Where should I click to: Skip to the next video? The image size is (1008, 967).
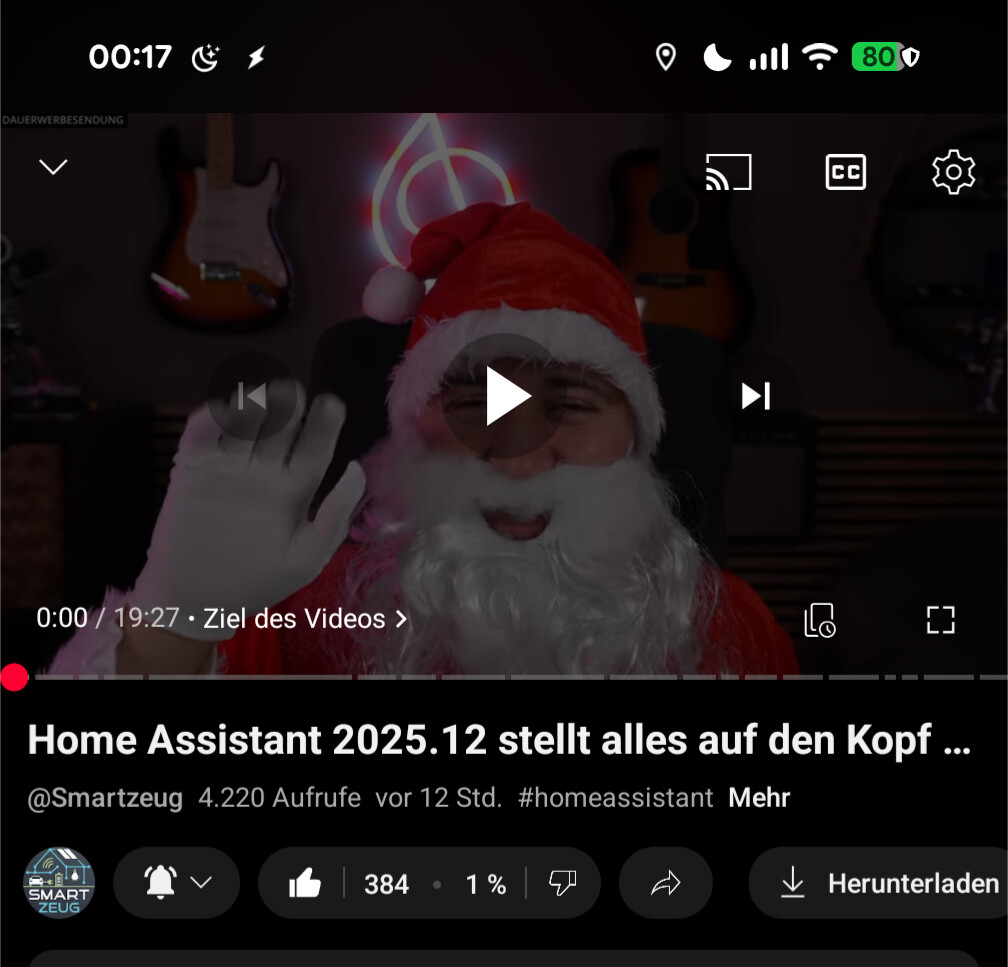click(x=756, y=396)
